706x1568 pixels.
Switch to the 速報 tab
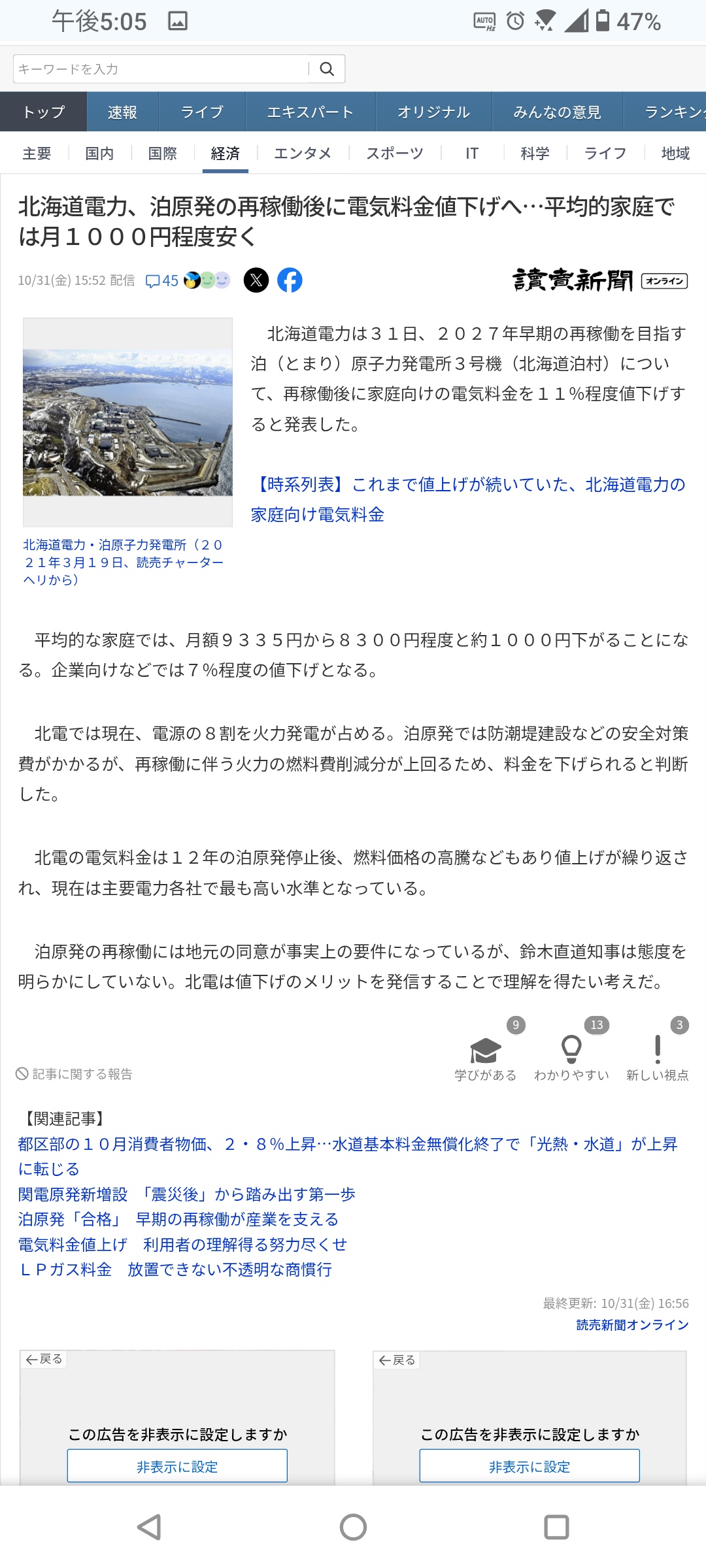[122, 112]
